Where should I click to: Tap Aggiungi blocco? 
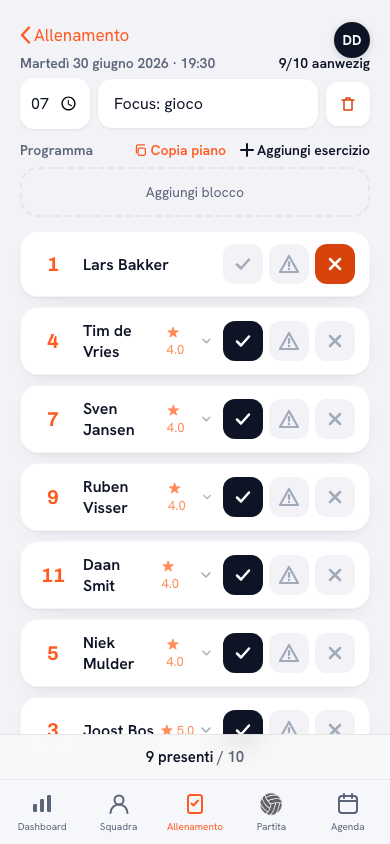coord(195,192)
